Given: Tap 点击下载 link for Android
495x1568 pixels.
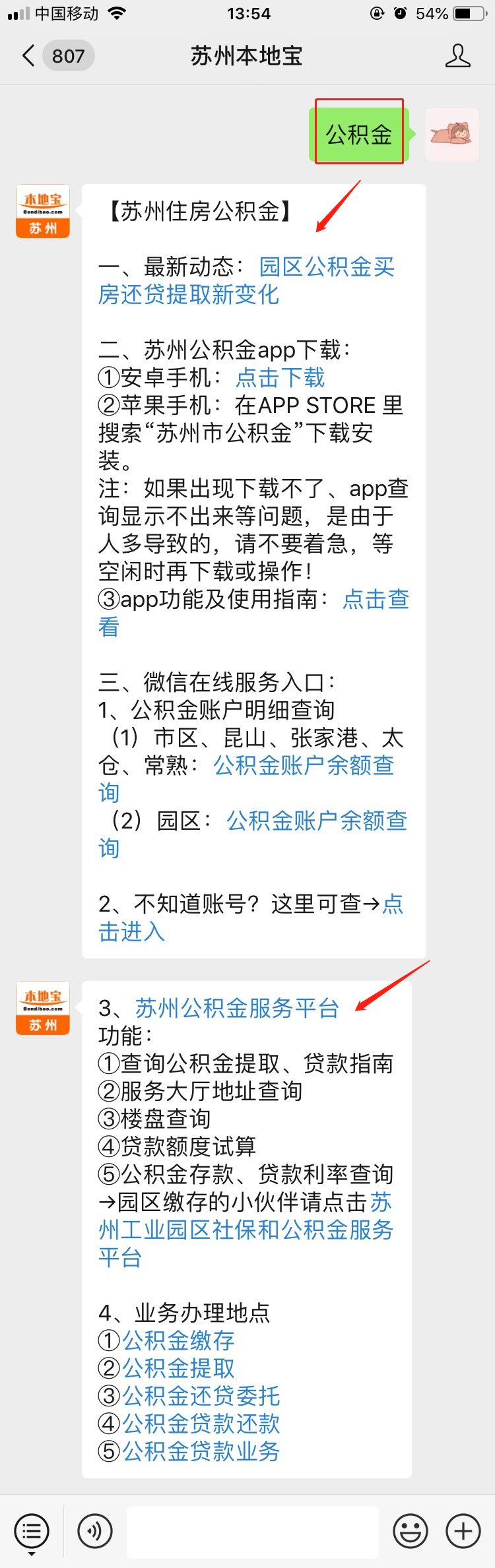Looking at the screenshot, I should point(280,377).
